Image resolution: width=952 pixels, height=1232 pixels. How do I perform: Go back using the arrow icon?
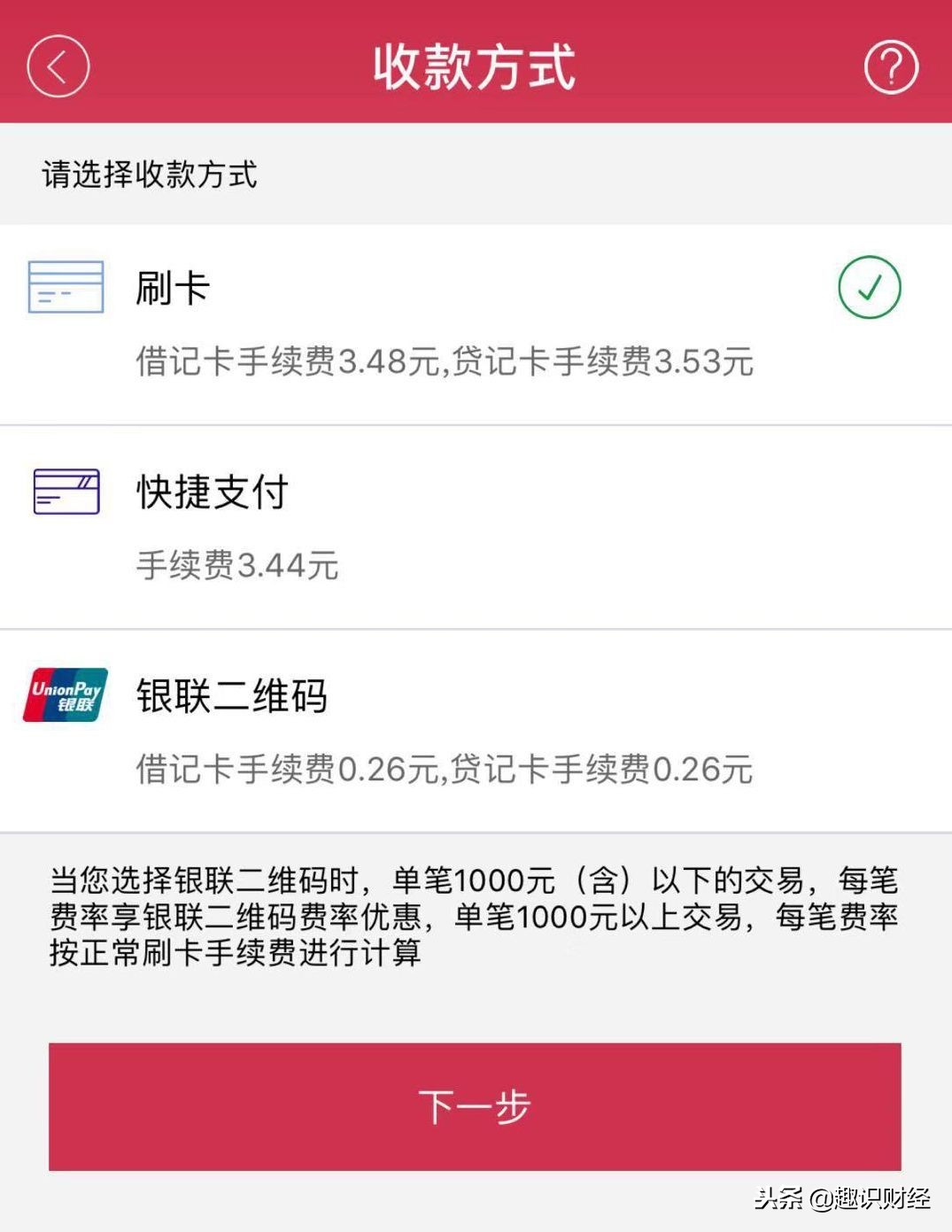click(x=58, y=66)
